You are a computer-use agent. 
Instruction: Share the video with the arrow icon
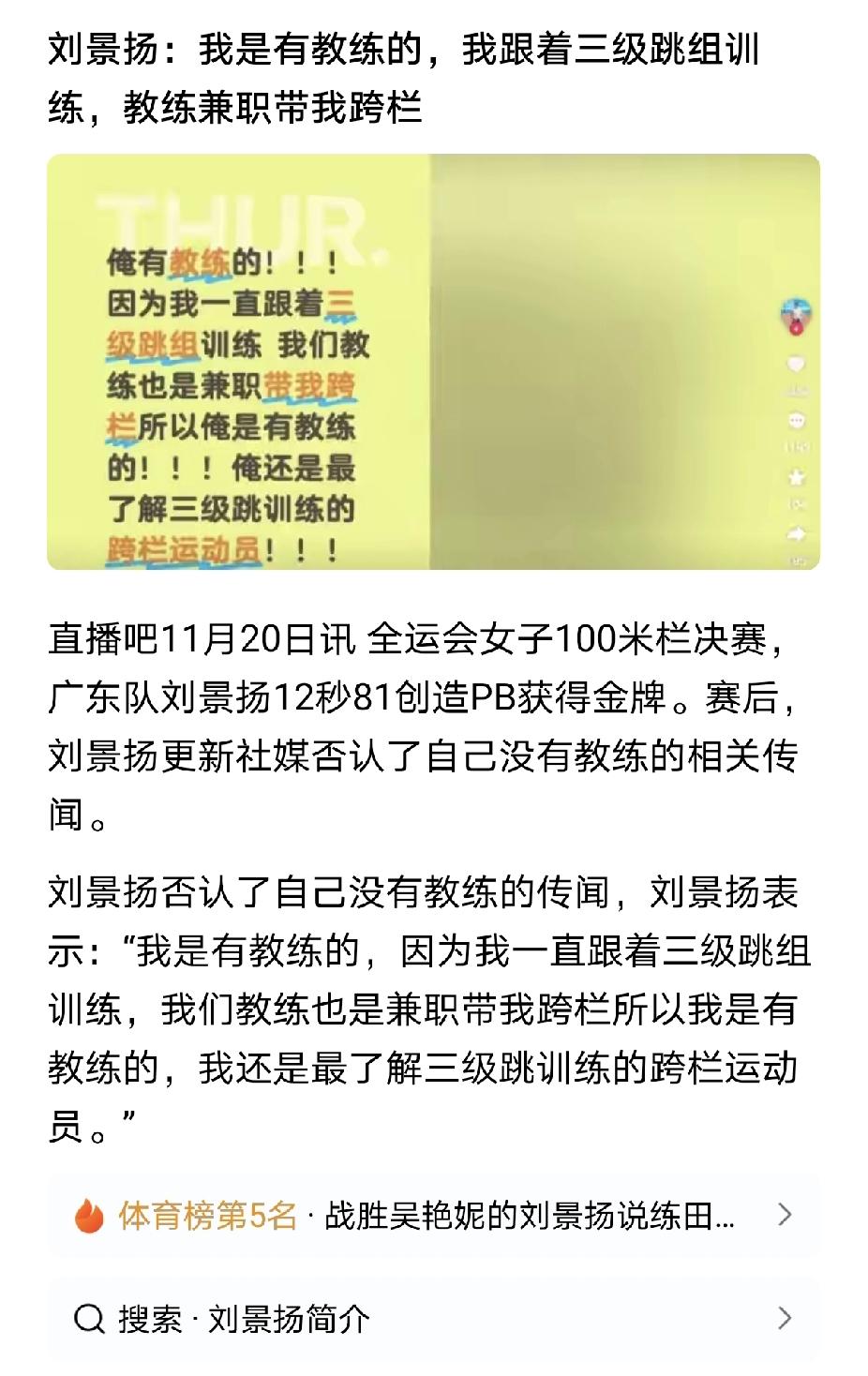pyautogui.click(x=797, y=530)
